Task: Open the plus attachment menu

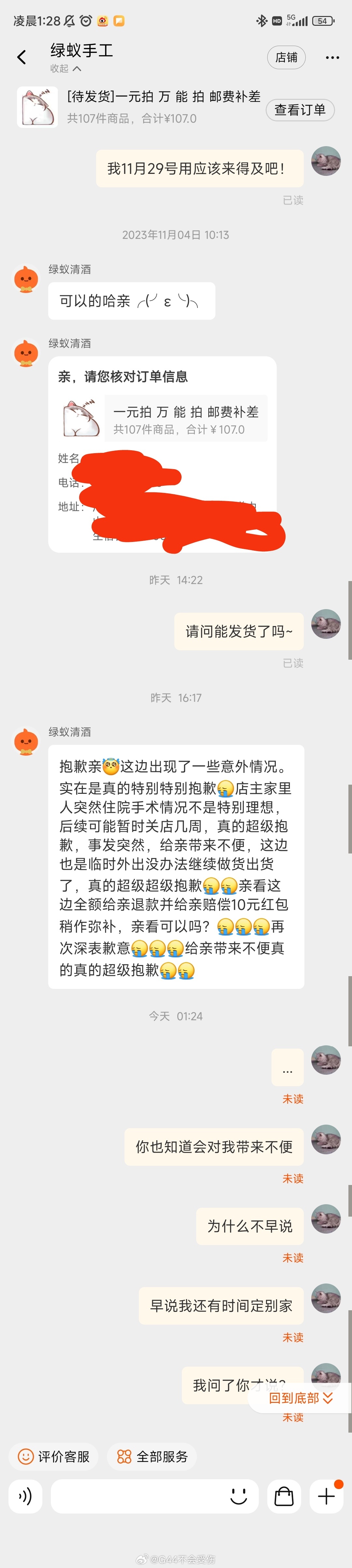Action: click(x=327, y=1496)
